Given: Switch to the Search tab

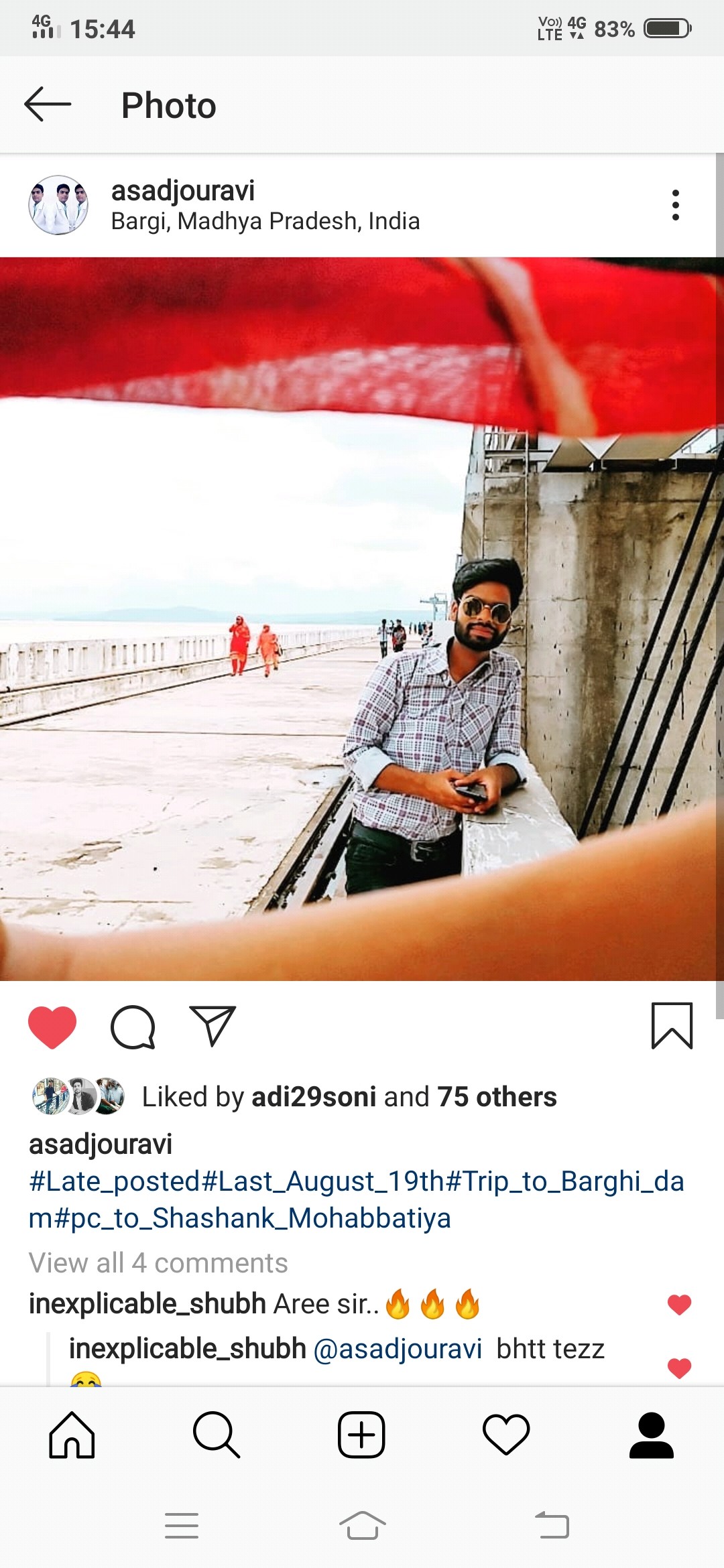Looking at the screenshot, I should point(217,1435).
